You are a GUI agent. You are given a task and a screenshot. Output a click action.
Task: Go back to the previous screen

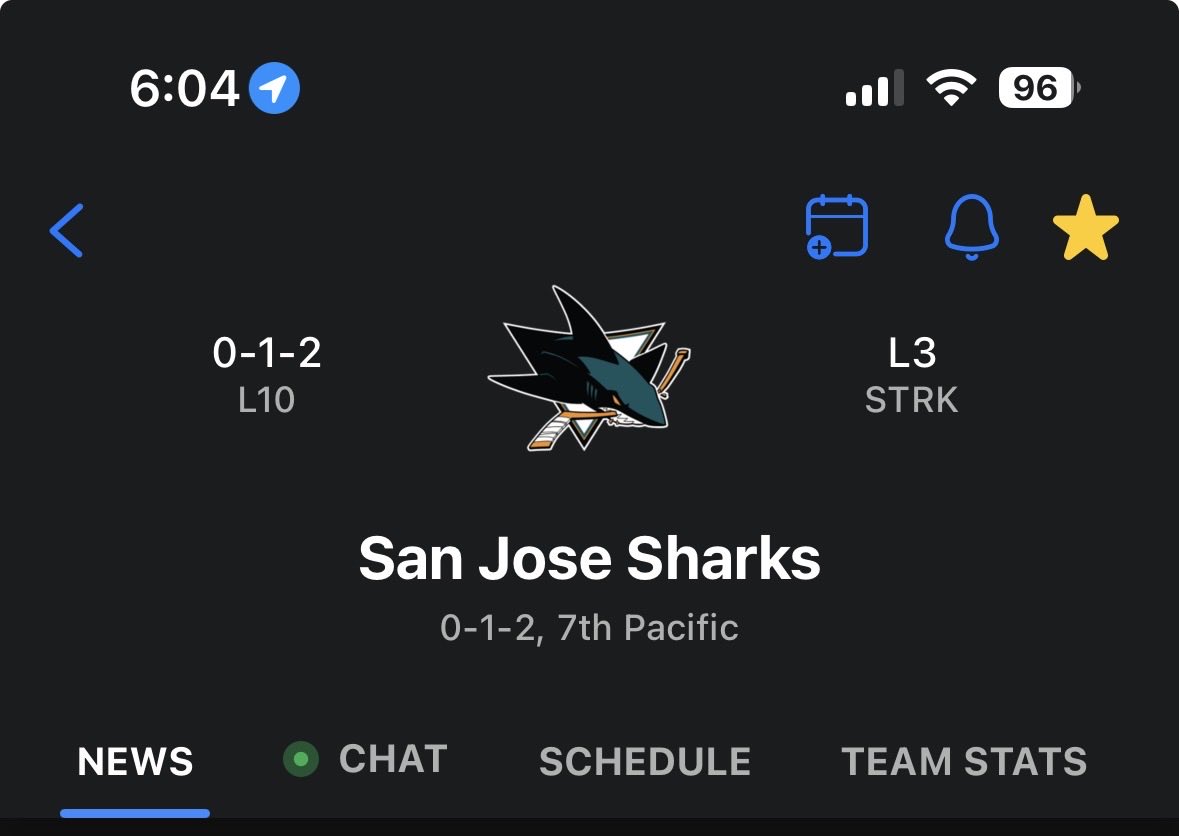(x=66, y=230)
